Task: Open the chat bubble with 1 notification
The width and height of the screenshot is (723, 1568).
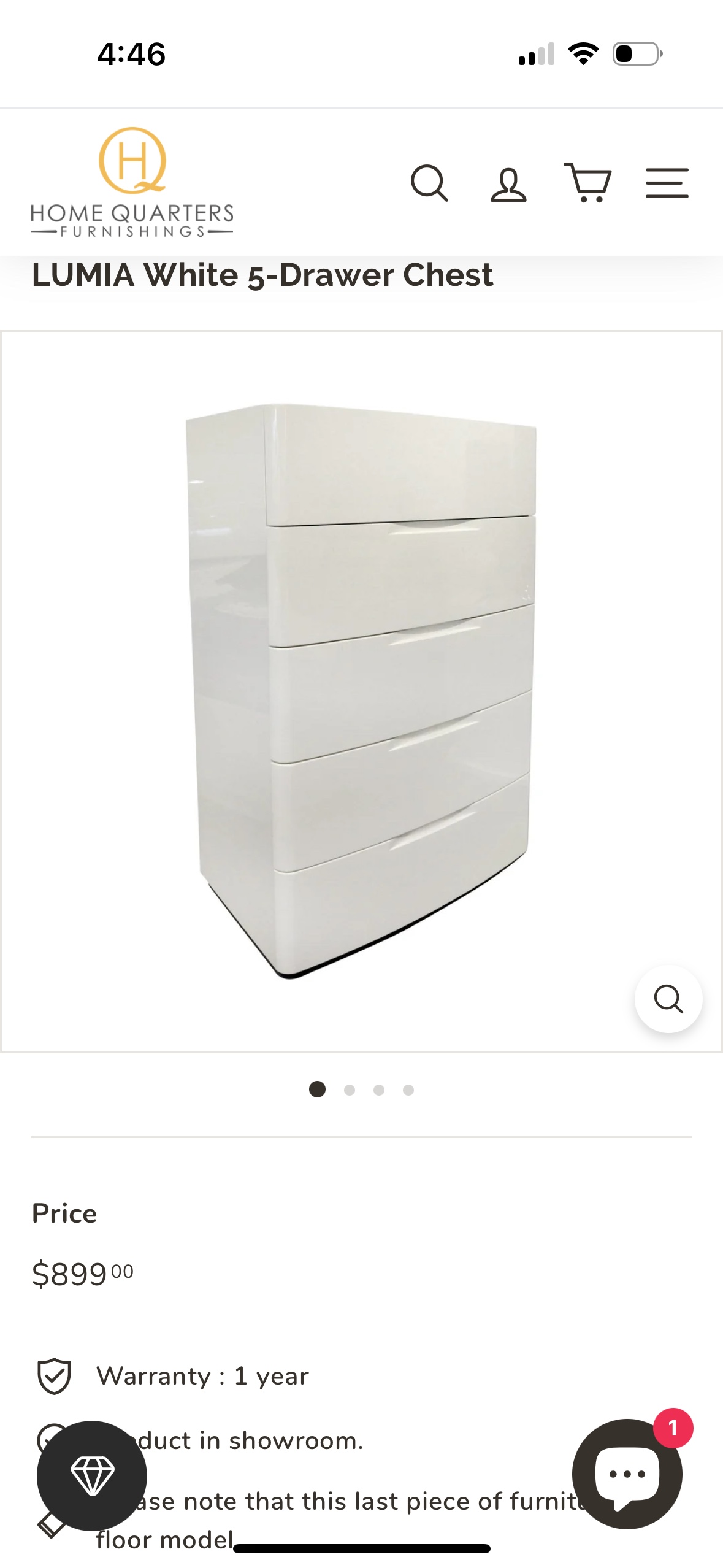Action: point(627,1474)
